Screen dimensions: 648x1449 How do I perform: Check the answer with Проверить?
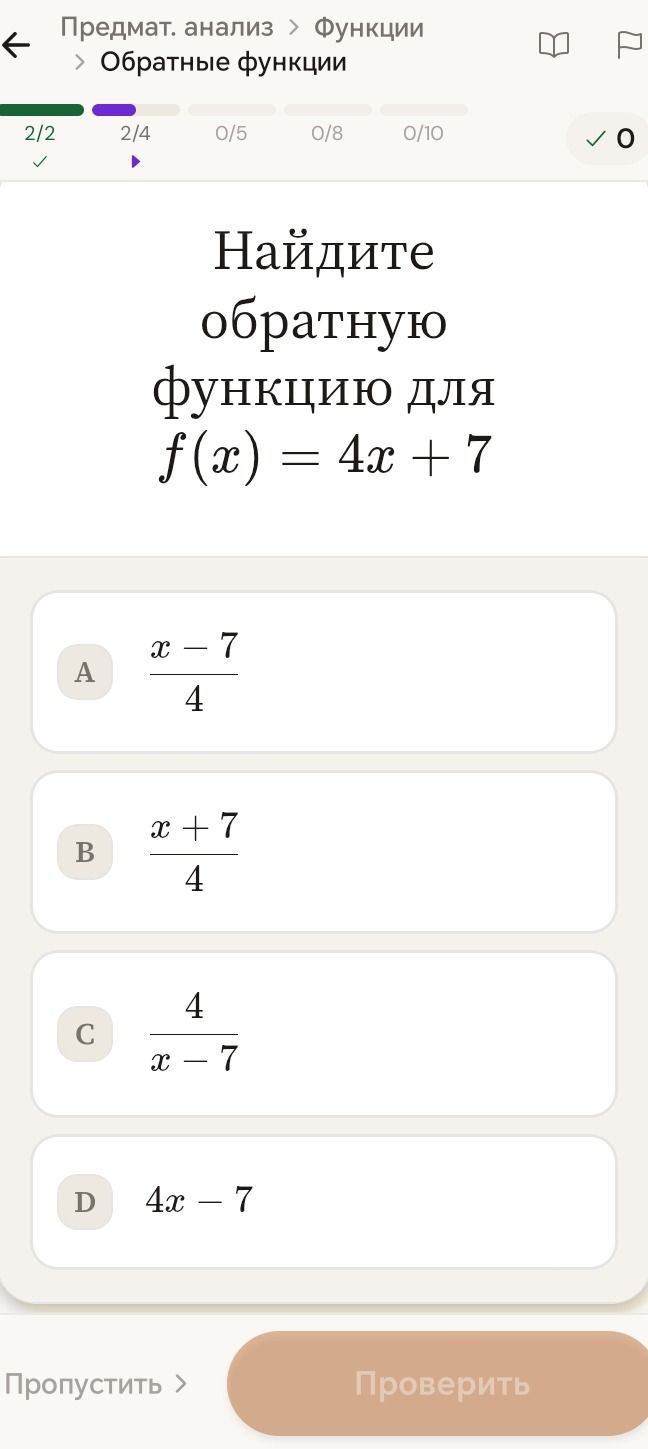[x=440, y=1384]
